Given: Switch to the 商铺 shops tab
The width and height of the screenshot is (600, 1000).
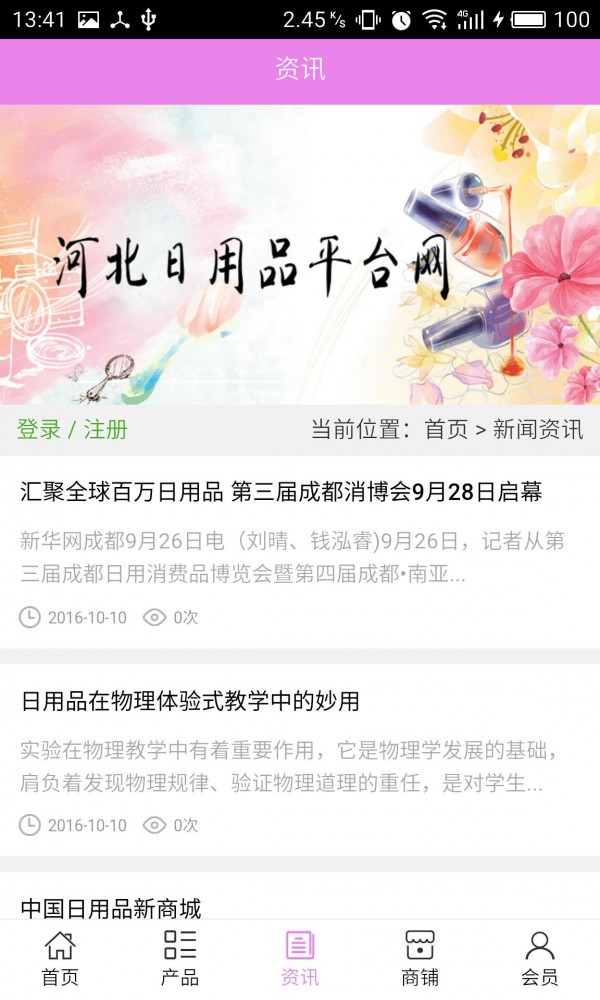Looking at the screenshot, I should [420, 959].
